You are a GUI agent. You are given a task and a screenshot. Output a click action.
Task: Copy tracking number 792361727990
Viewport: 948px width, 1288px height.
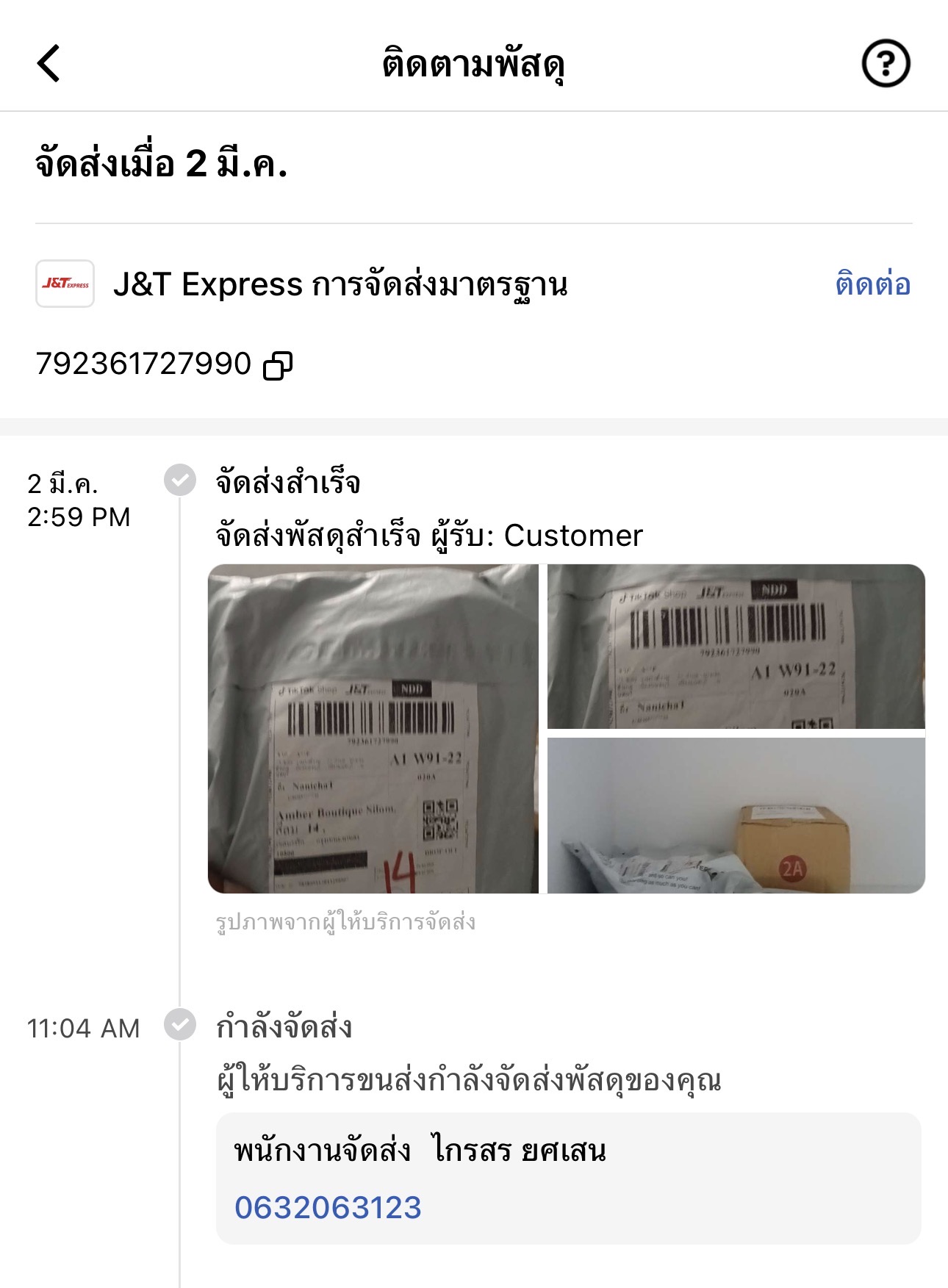(278, 365)
